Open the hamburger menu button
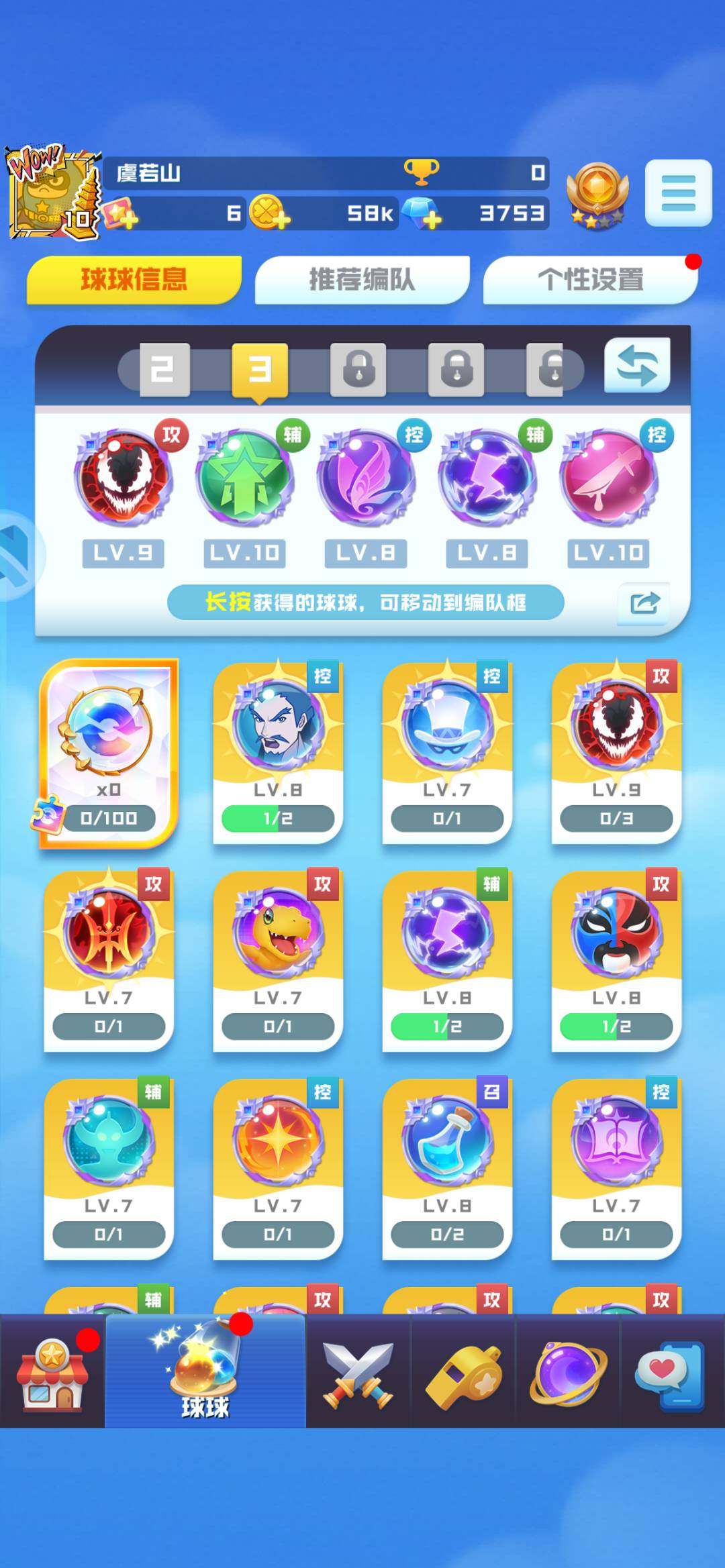The width and height of the screenshot is (725, 1568). [678, 193]
